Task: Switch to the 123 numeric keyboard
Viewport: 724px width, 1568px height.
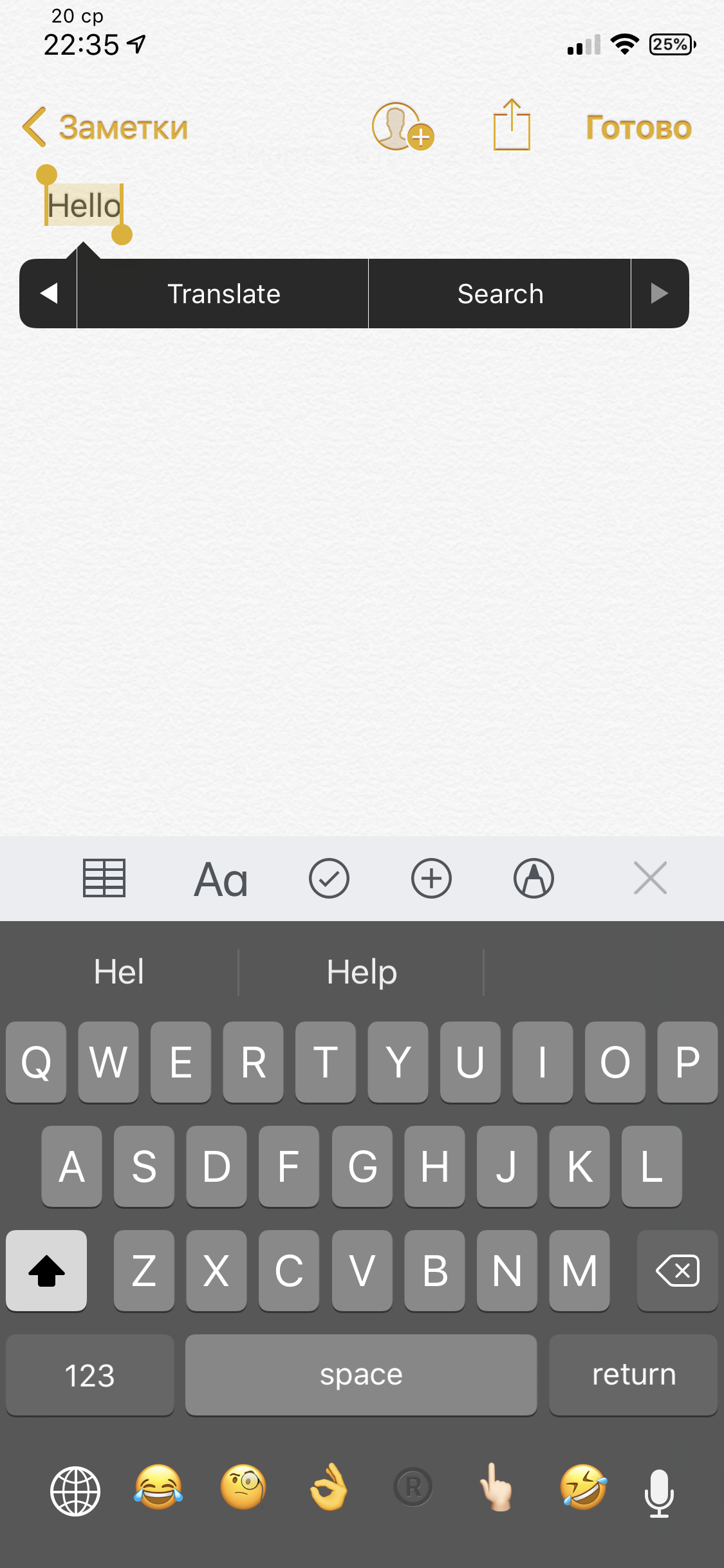Action: [90, 1375]
